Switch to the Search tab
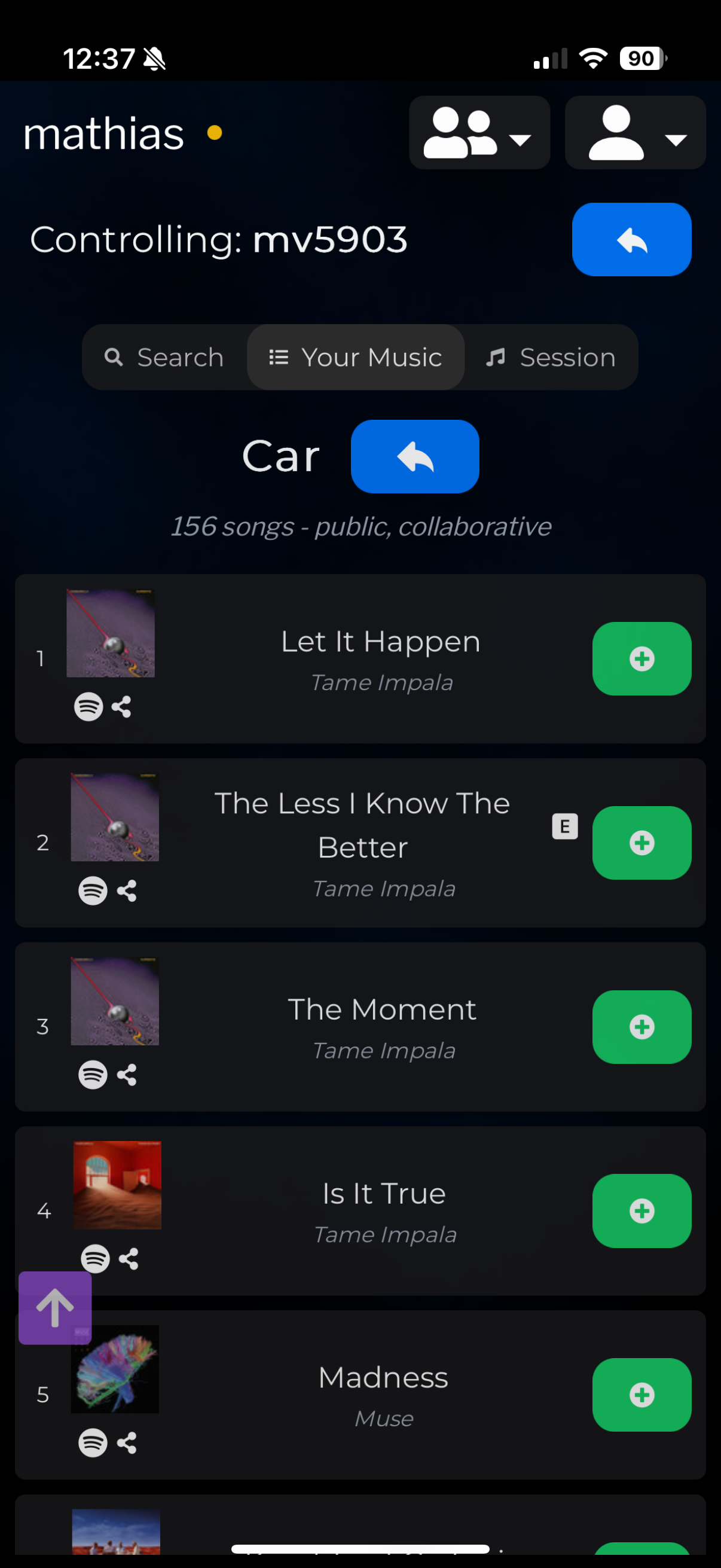 (165, 357)
